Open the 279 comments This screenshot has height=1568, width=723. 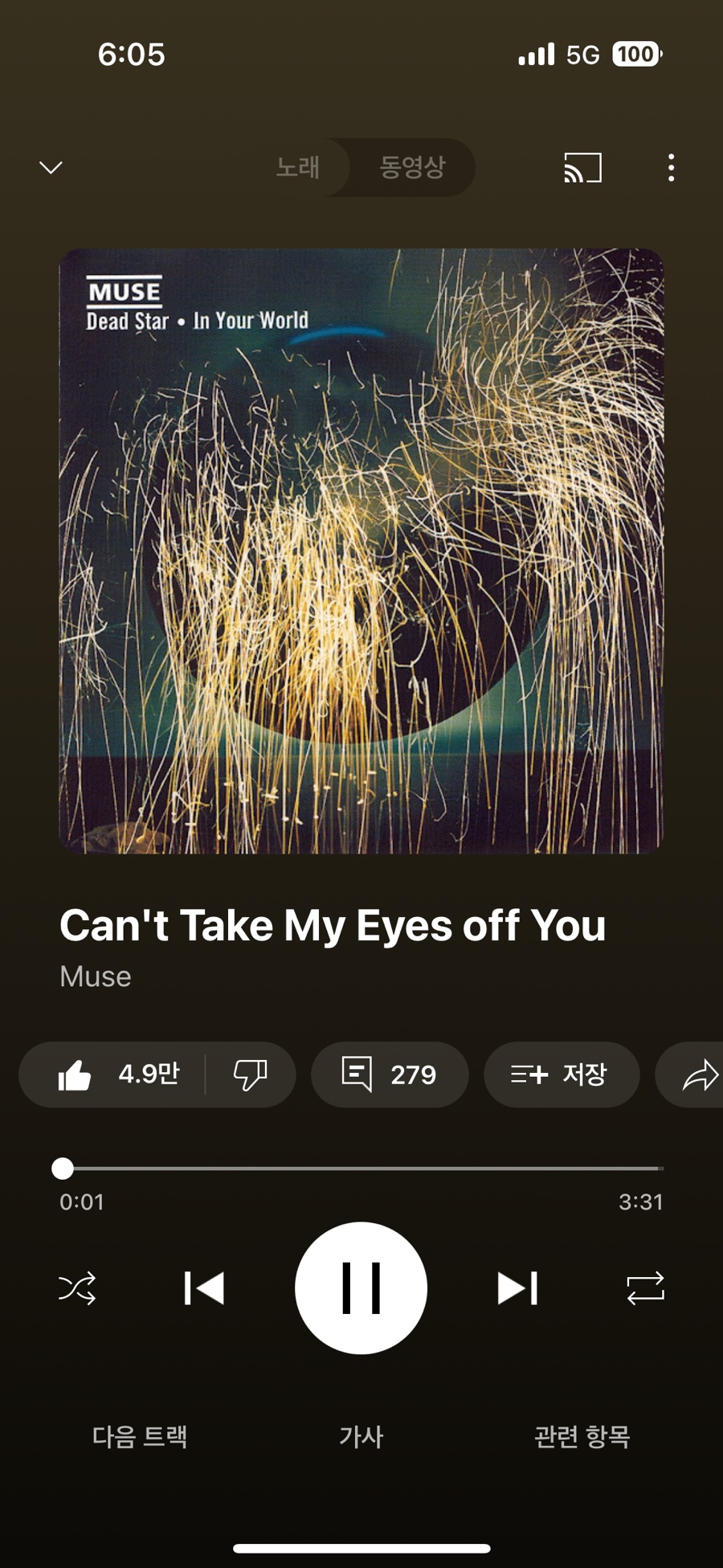click(x=390, y=1075)
